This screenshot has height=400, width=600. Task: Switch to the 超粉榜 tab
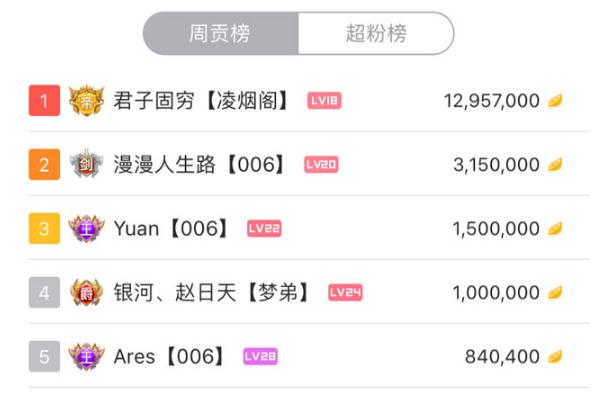[376, 34]
